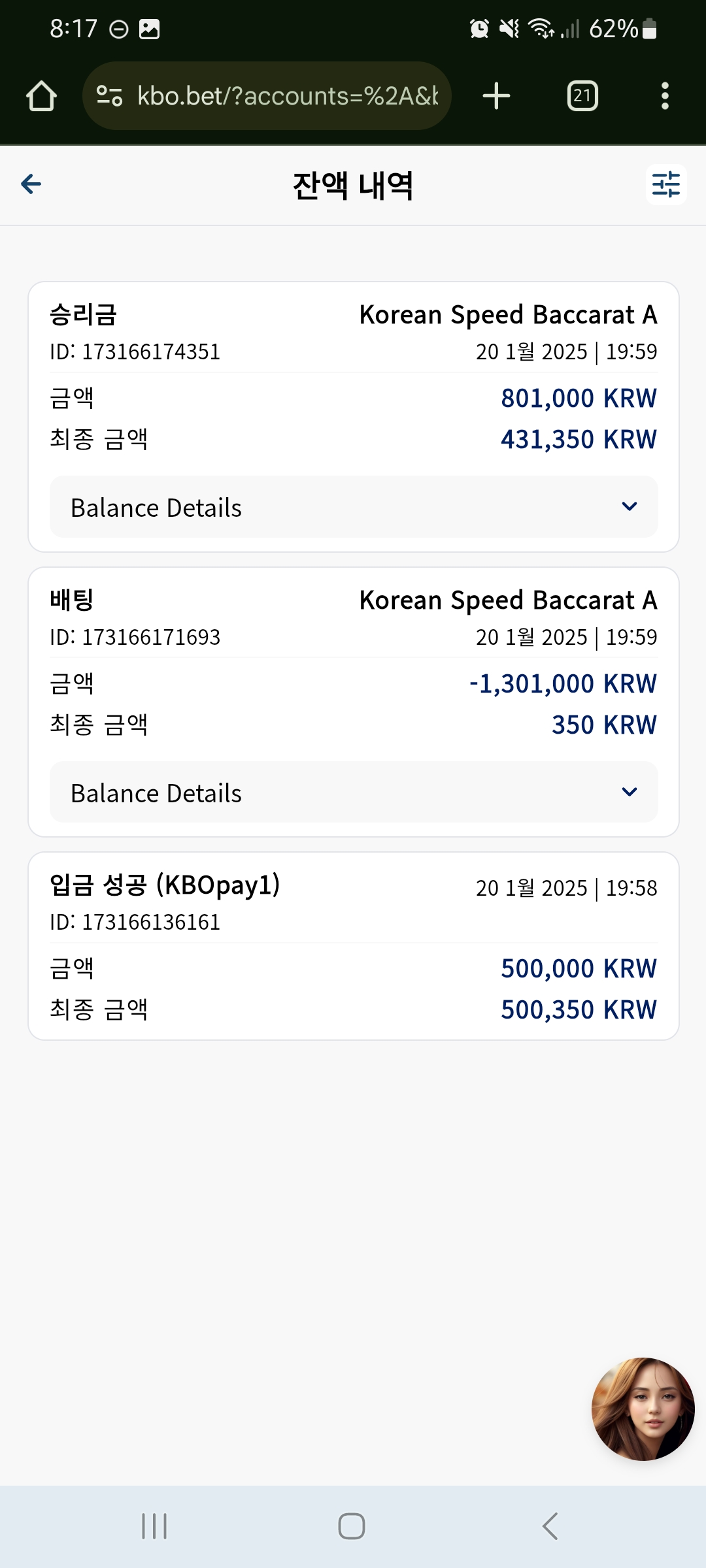Open the balance history filter settings
Viewport: 706px width, 1568px height.
(666, 184)
